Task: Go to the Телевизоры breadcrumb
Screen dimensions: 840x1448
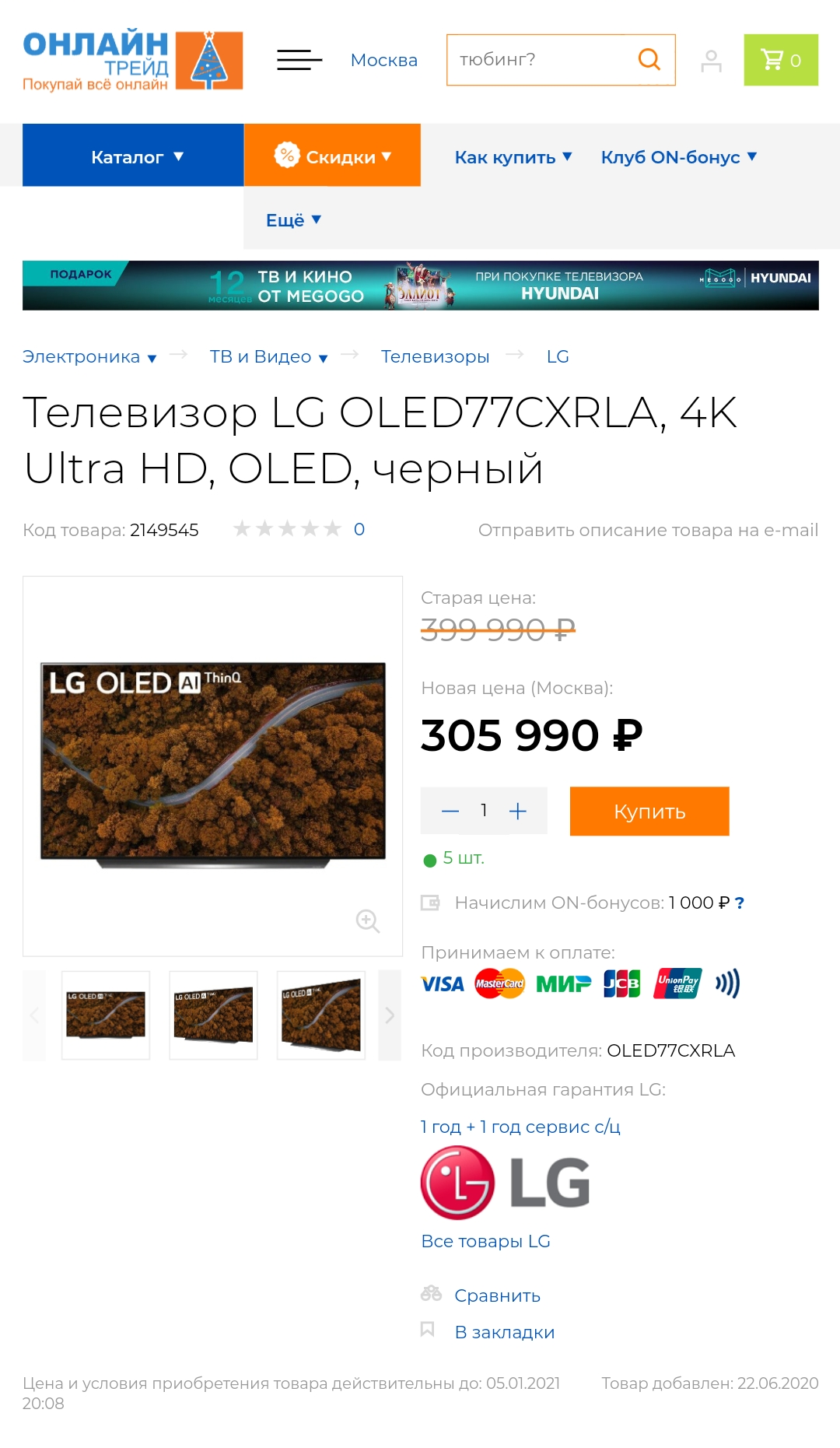Action: pos(435,356)
